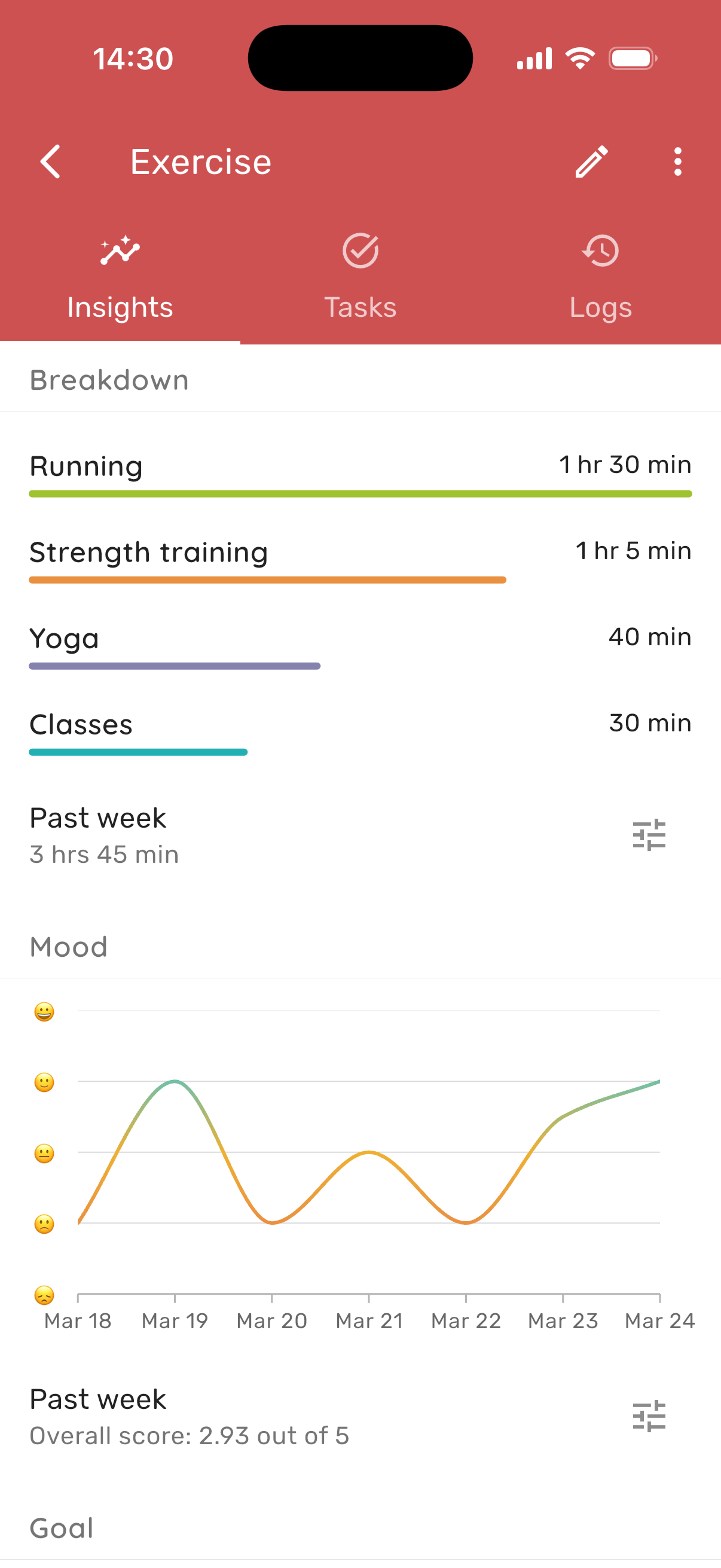Screen dimensions: 721x1568
Task: Select the Insights tab
Action: pos(120,279)
